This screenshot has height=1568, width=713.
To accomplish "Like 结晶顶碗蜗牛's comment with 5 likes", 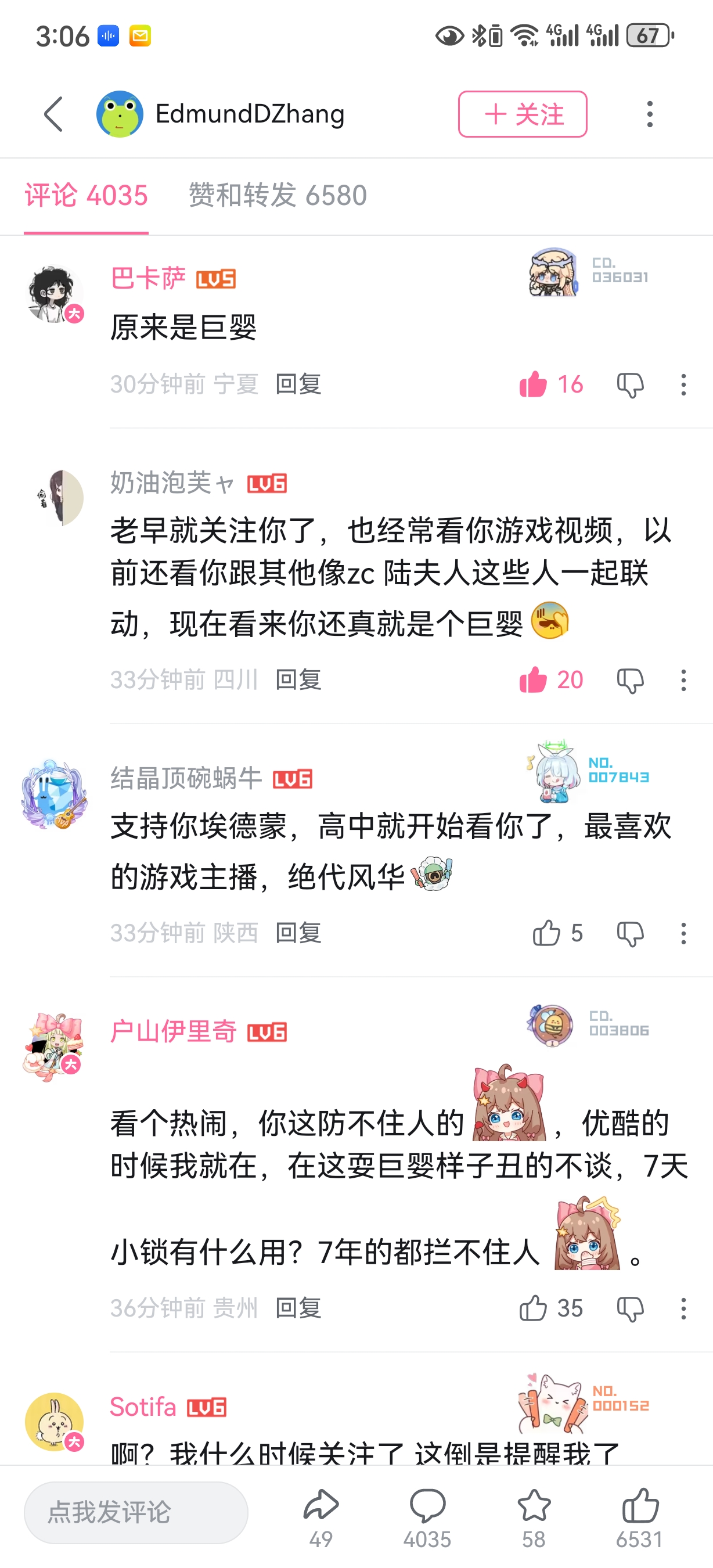I will point(546,933).
